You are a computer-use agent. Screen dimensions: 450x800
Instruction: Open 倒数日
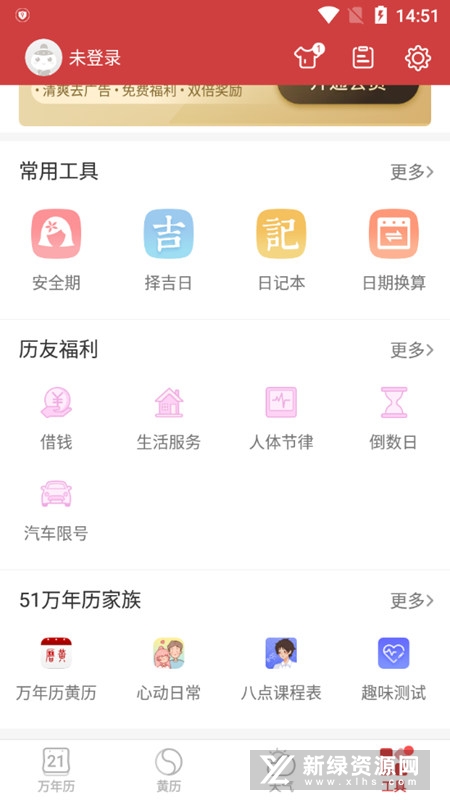394,418
